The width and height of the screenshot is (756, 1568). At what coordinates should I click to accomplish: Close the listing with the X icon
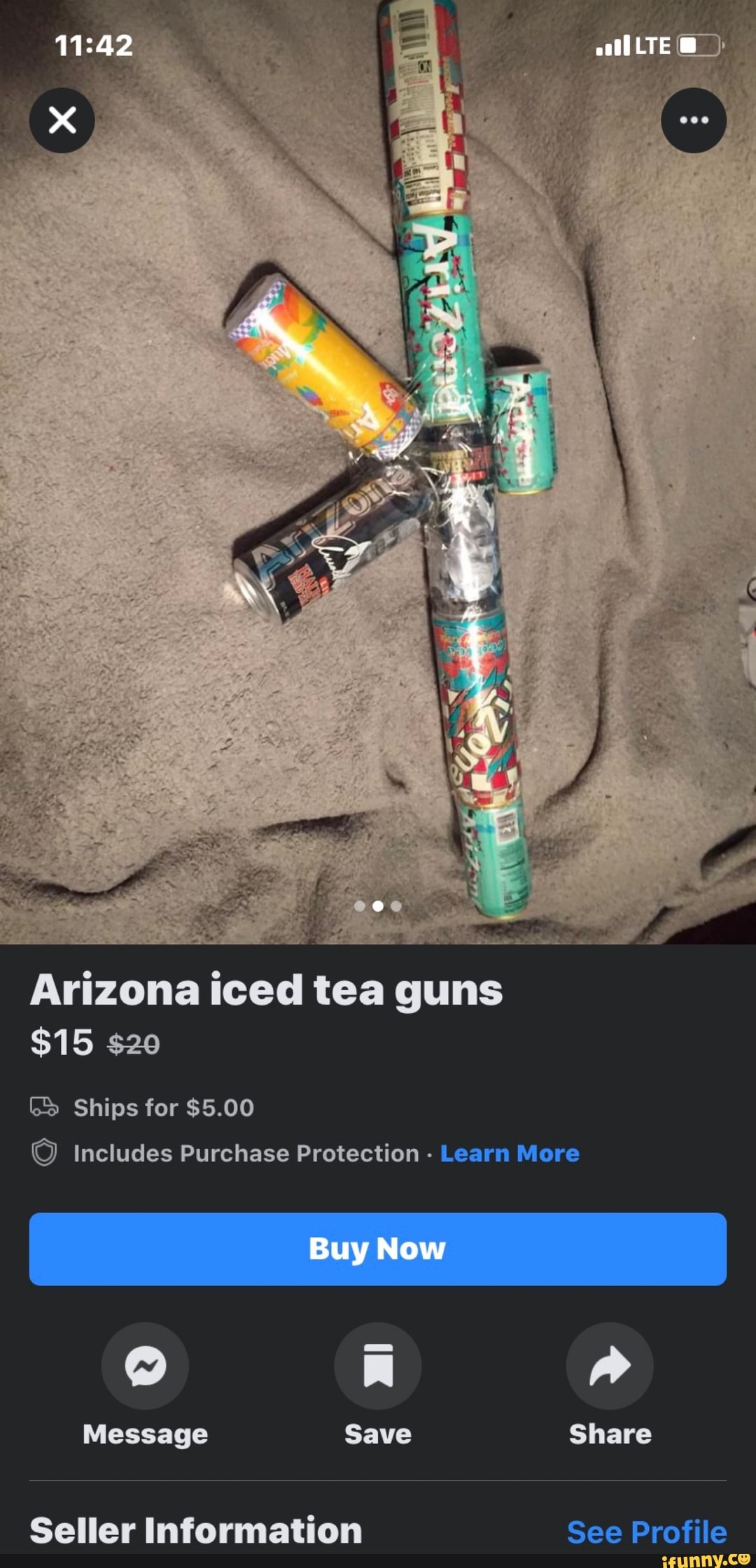click(x=62, y=120)
